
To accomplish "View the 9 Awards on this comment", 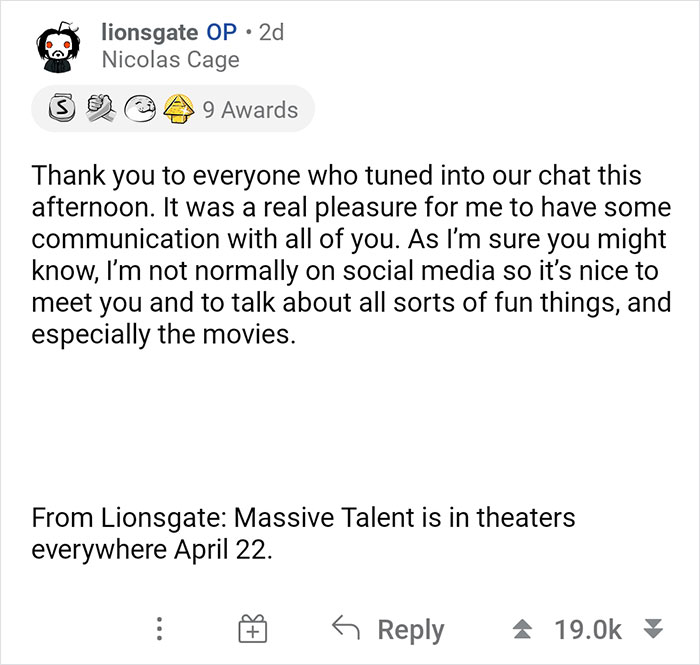I will pos(173,110).
